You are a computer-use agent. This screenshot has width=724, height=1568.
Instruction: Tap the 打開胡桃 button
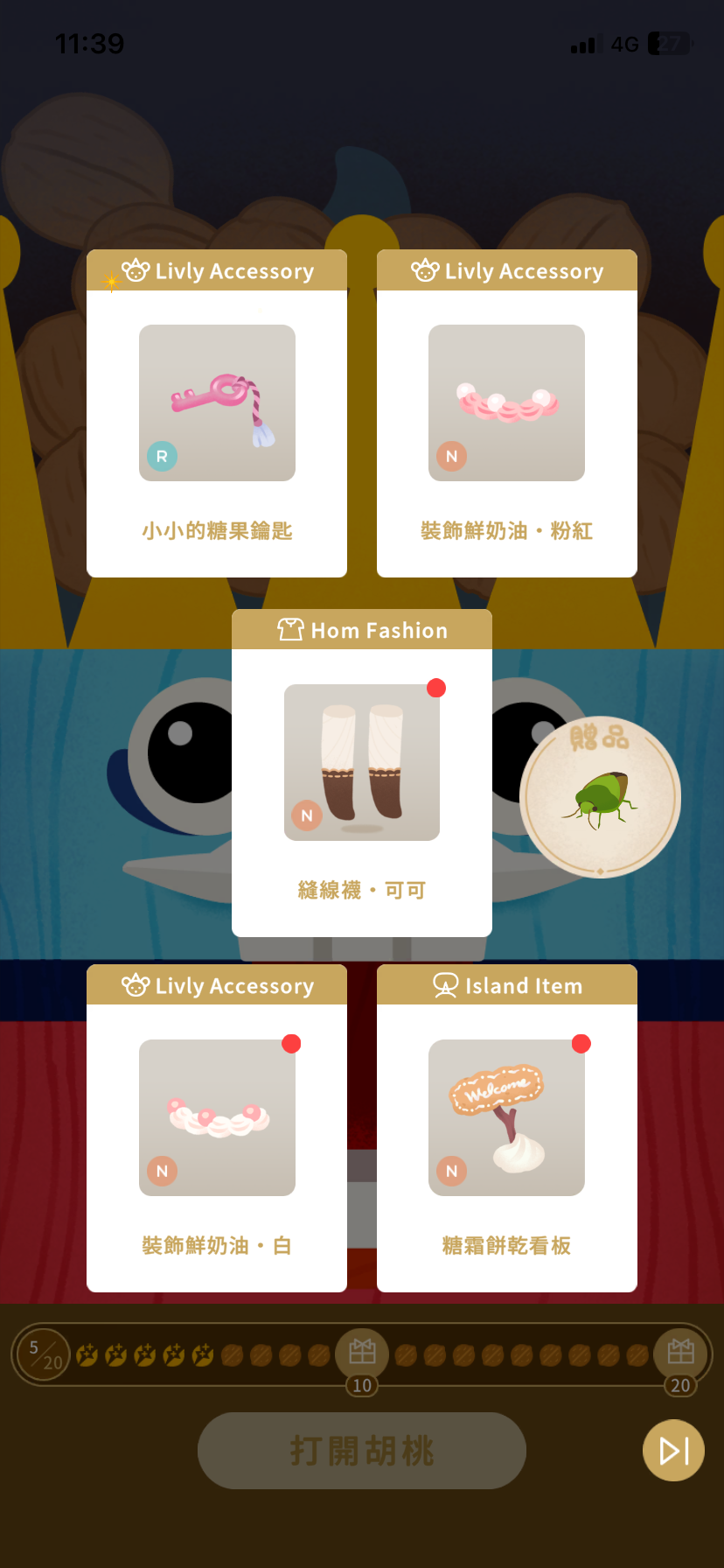(361, 1451)
